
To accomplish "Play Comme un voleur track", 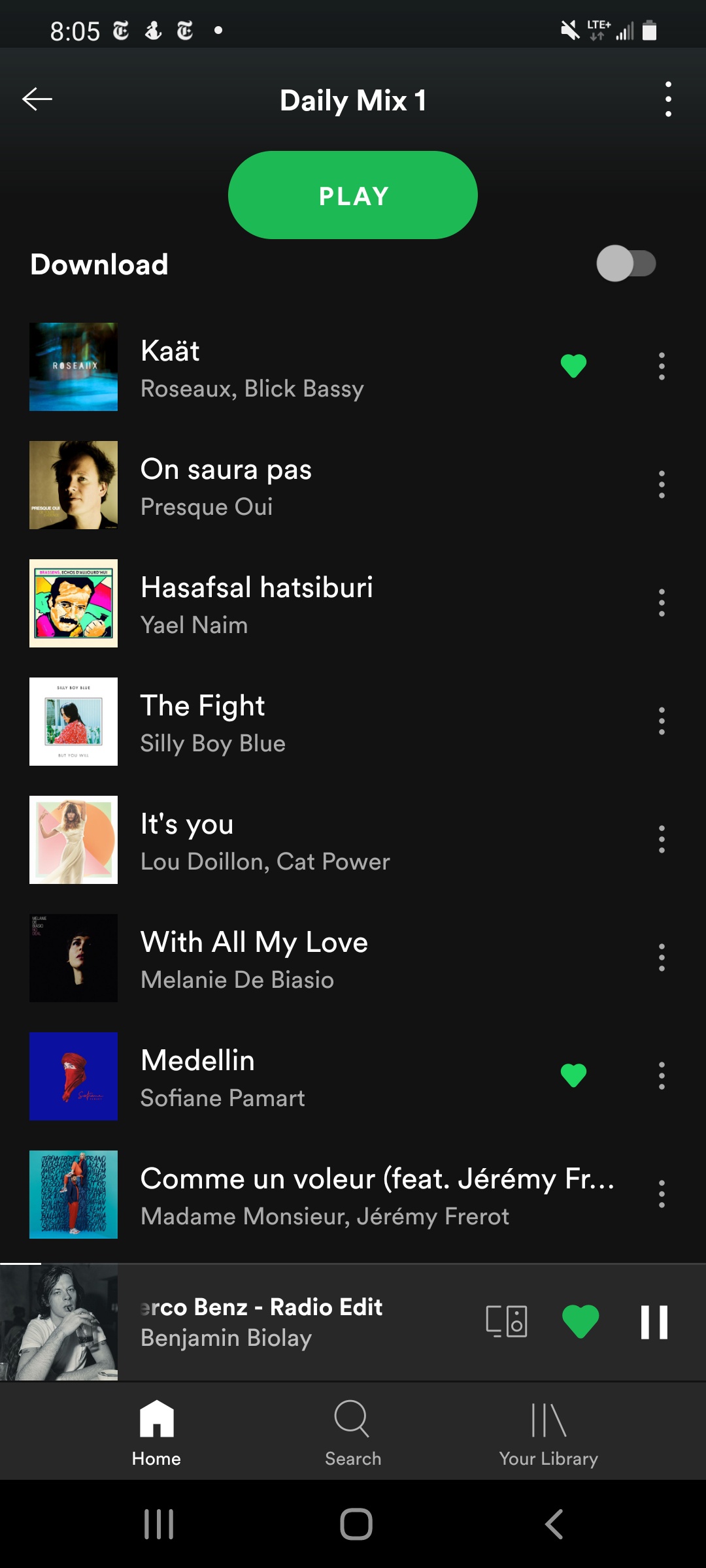I will tap(327, 1195).
